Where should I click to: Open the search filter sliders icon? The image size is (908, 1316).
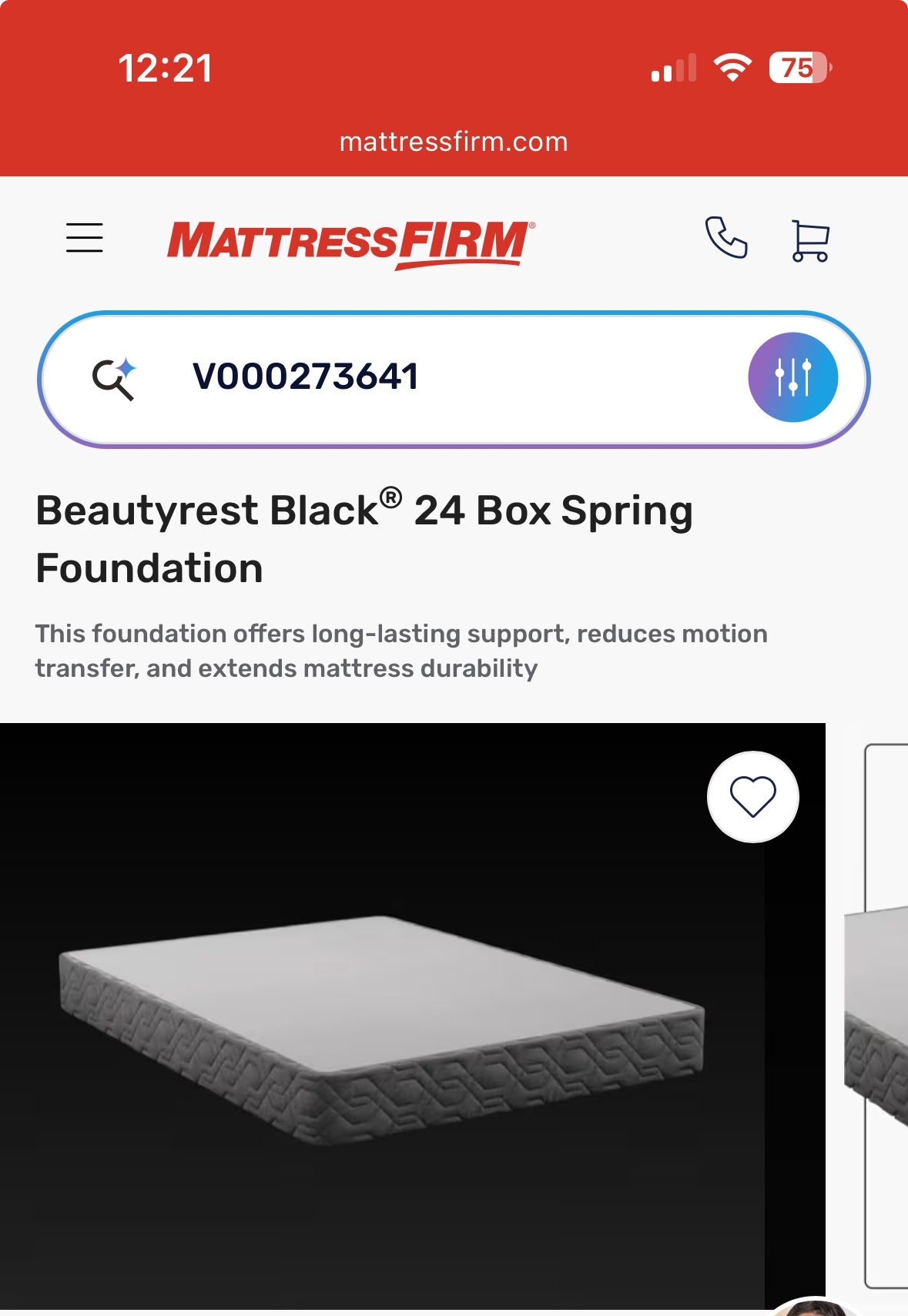pyautogui.click(x=792, y=377)
